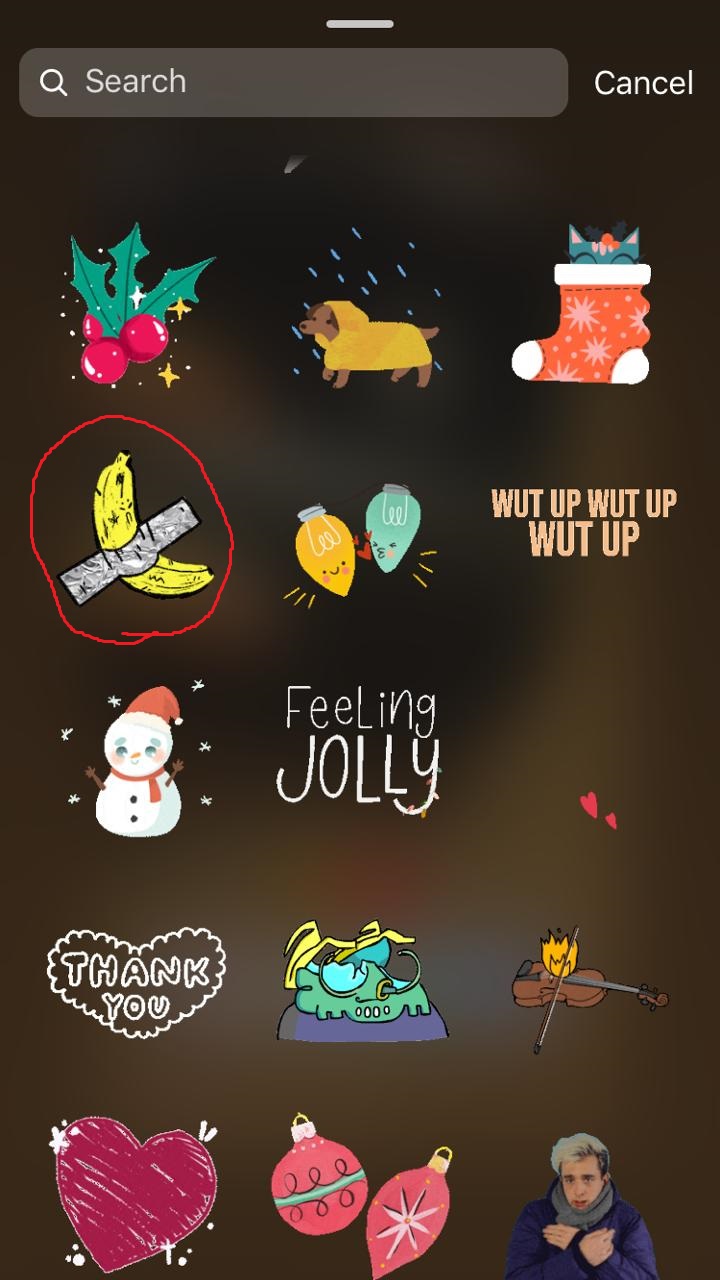Choose the Christmas stocking with cat sticker
The height and width of the screenshot is (1280, 720).
point(583,305)
